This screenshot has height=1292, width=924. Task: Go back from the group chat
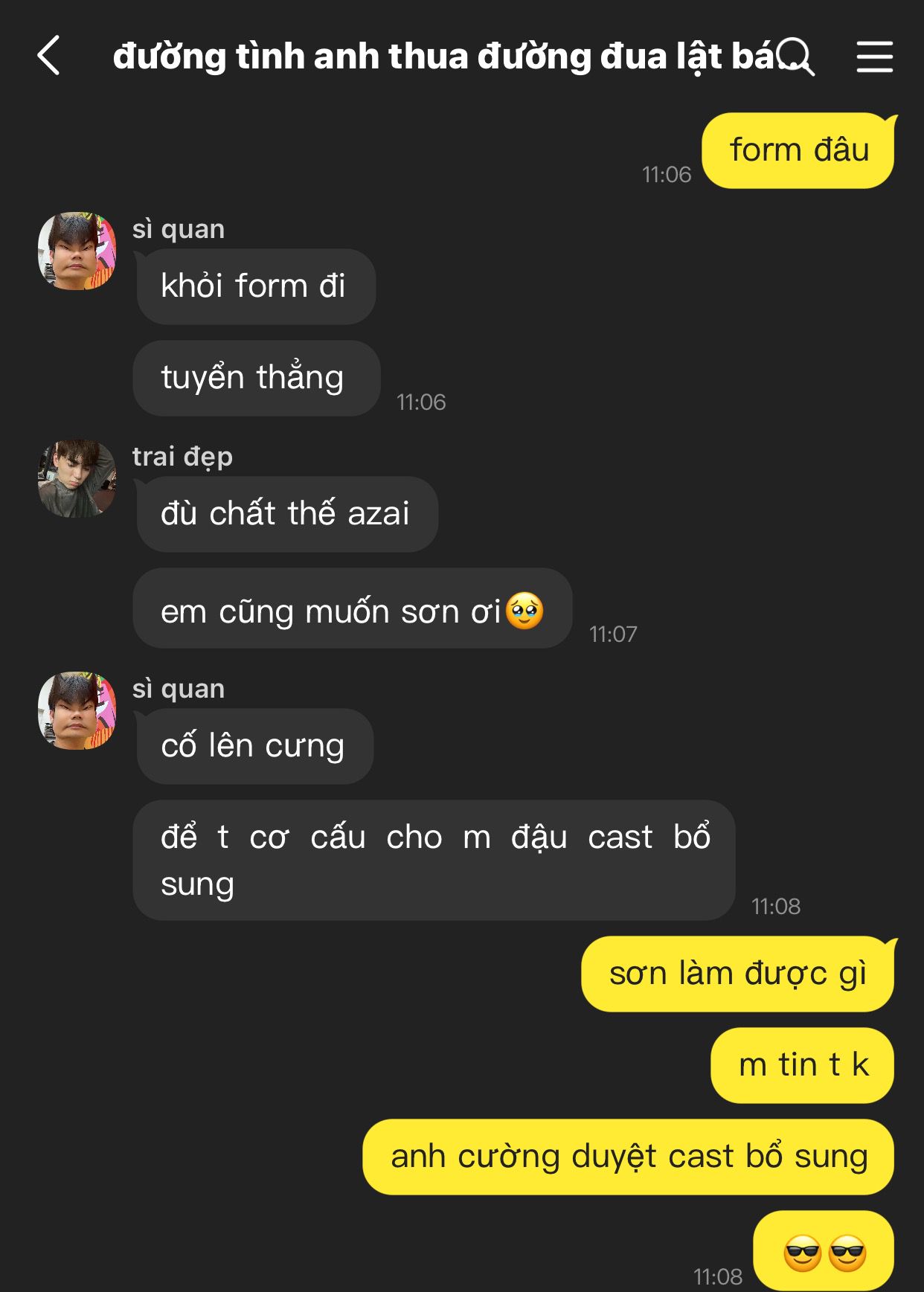pos(49,56)
